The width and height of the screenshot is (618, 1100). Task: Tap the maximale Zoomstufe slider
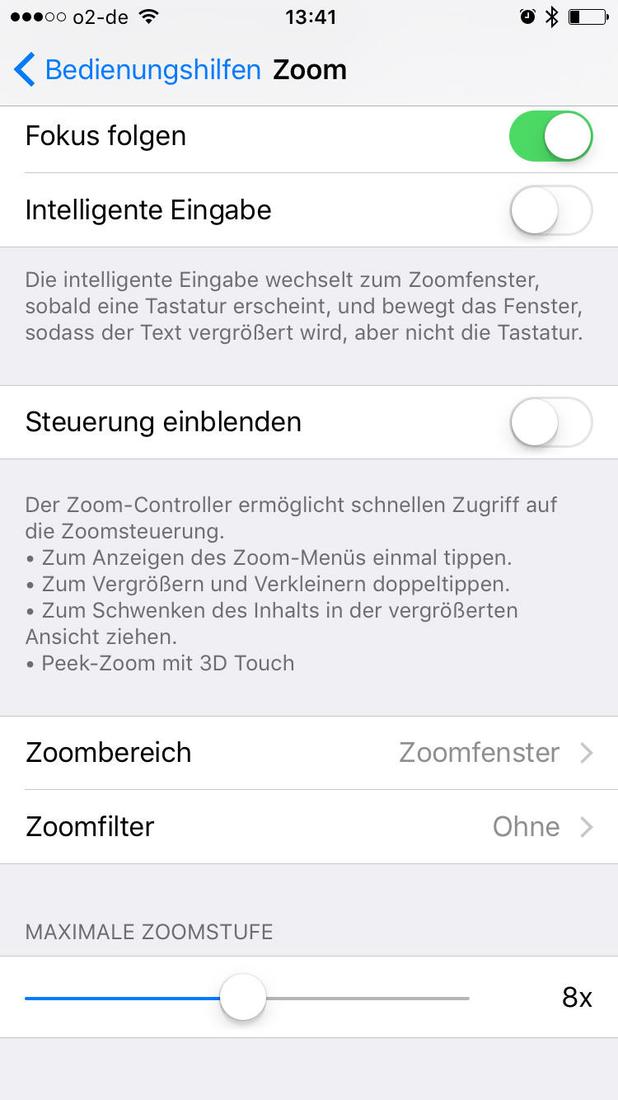247,998
